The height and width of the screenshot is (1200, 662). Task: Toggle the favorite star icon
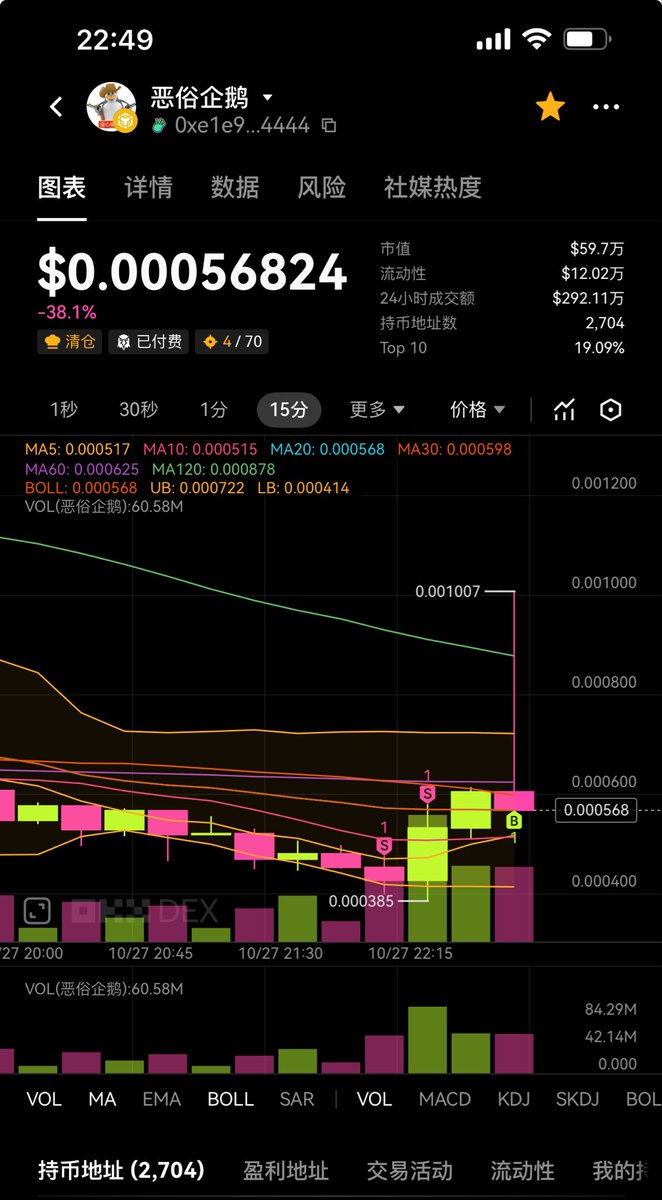[x=550, y=107]
